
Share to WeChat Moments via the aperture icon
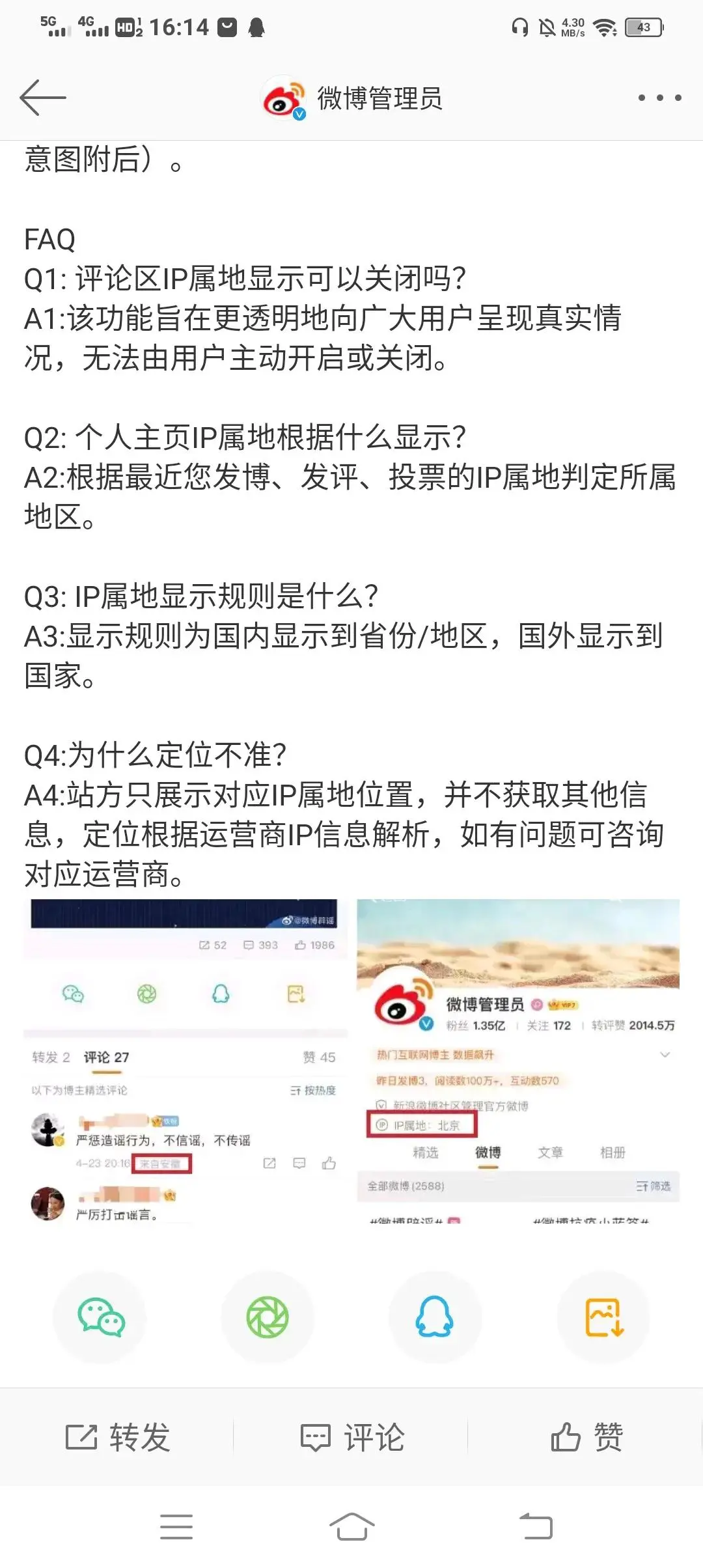pos(268,1317)
